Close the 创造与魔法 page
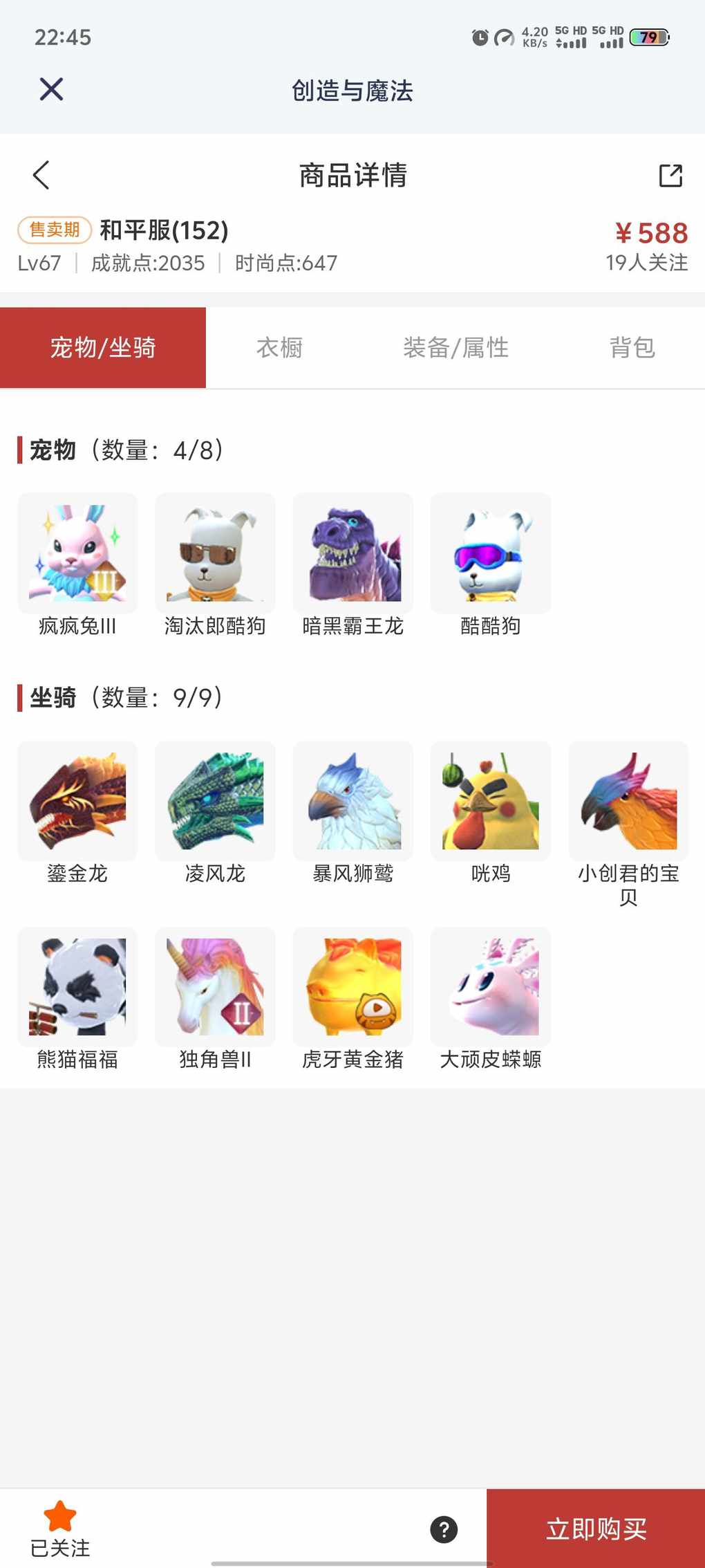705x1568 pixels. coord(51,90)
